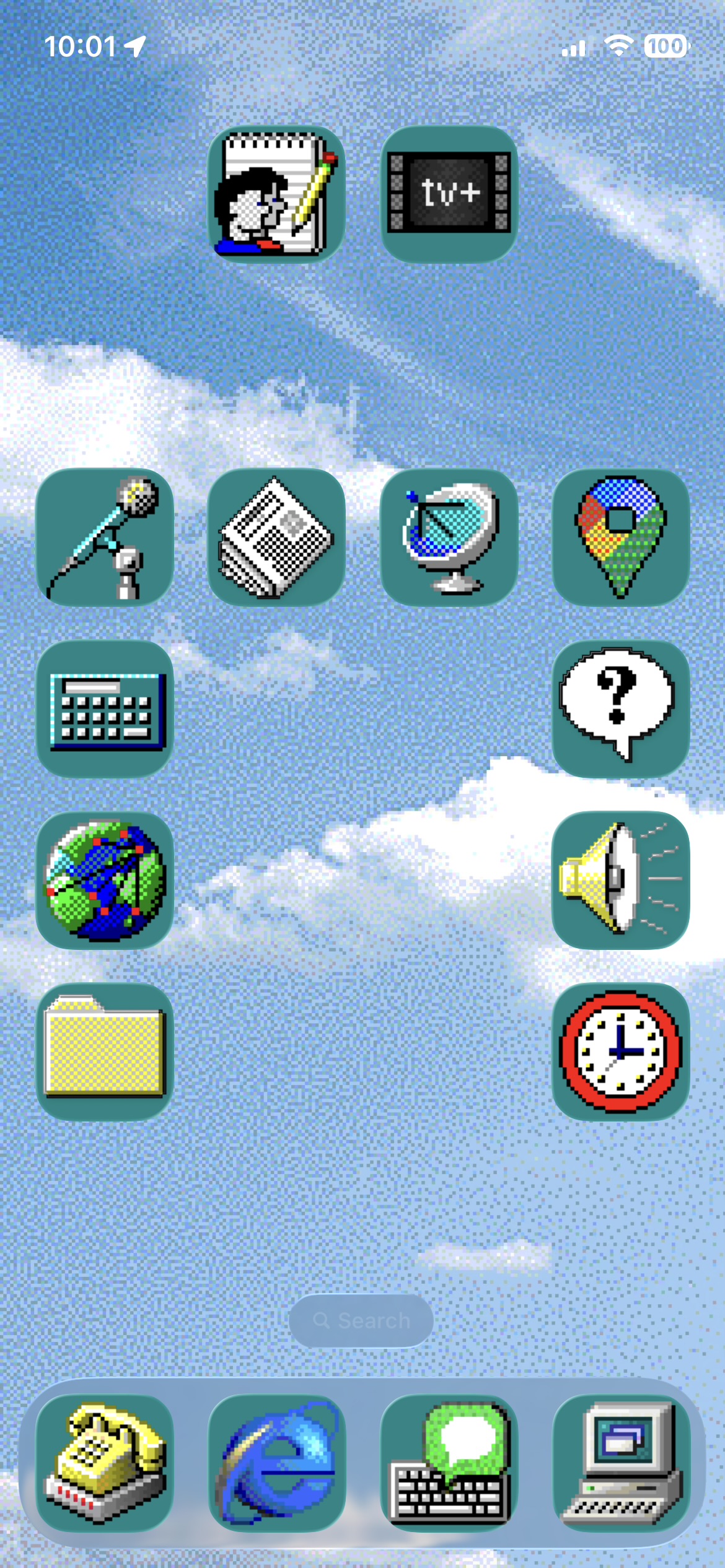Tap the satellite dish app icon
This screenshot has height=1568, width=725.
tap(449, 537)
